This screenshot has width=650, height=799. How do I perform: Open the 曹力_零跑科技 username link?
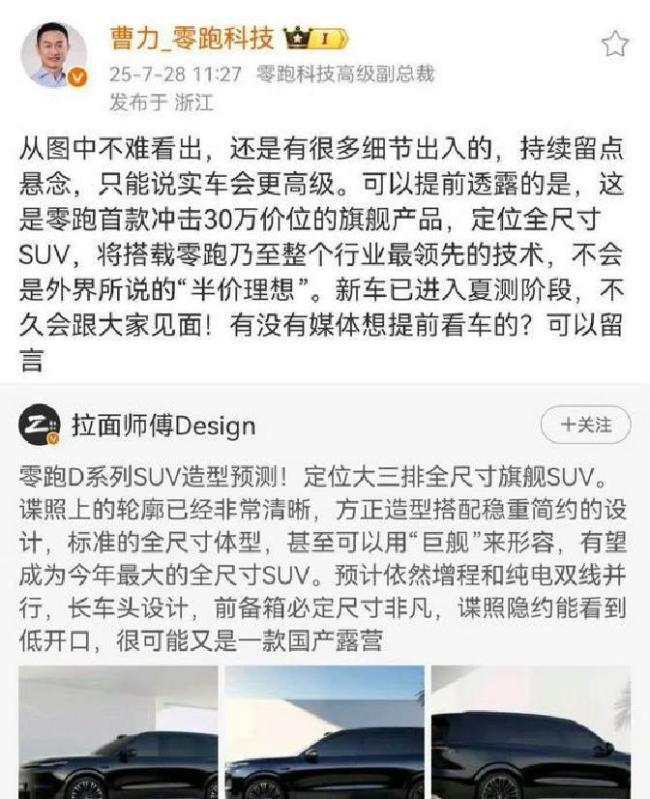191,39
